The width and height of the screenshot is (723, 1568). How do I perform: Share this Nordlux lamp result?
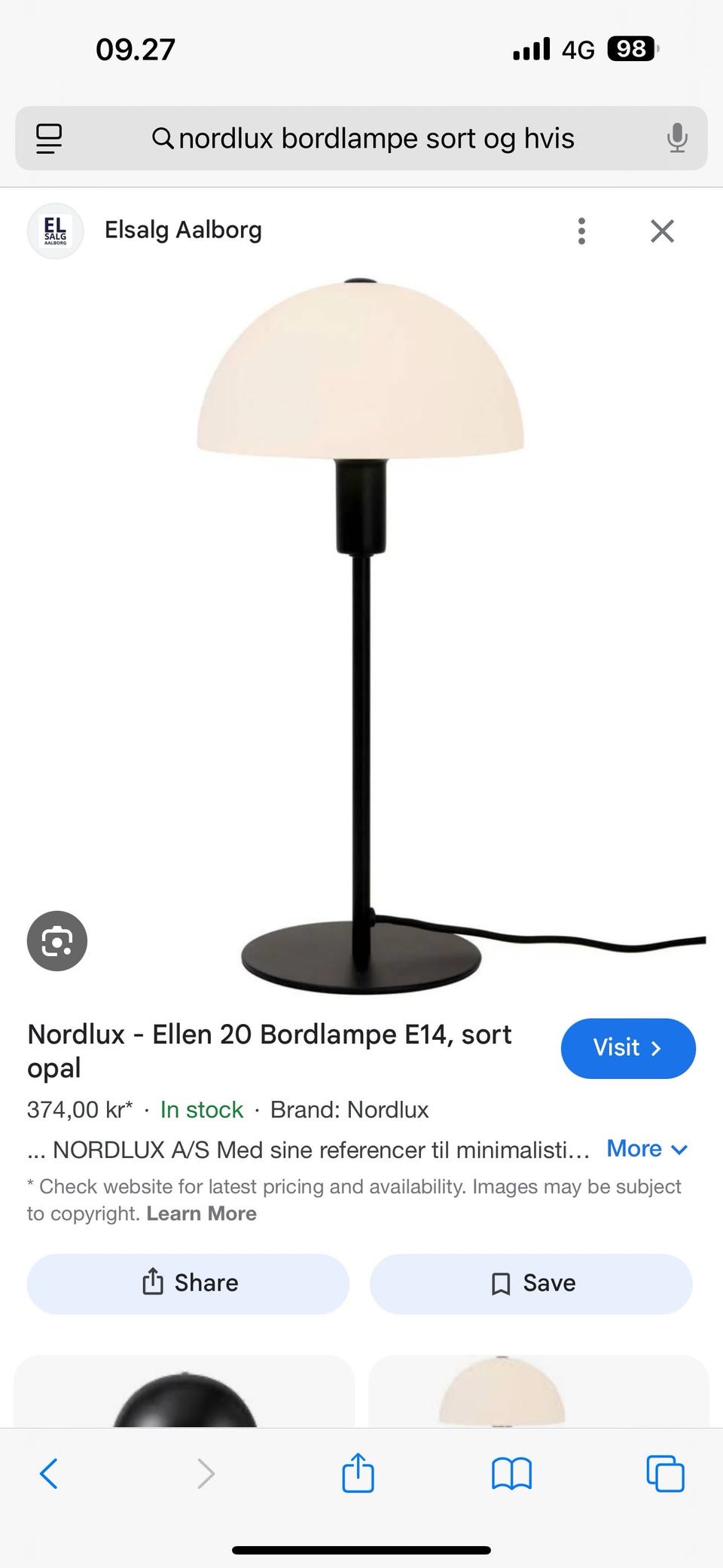coord(188,1283)
